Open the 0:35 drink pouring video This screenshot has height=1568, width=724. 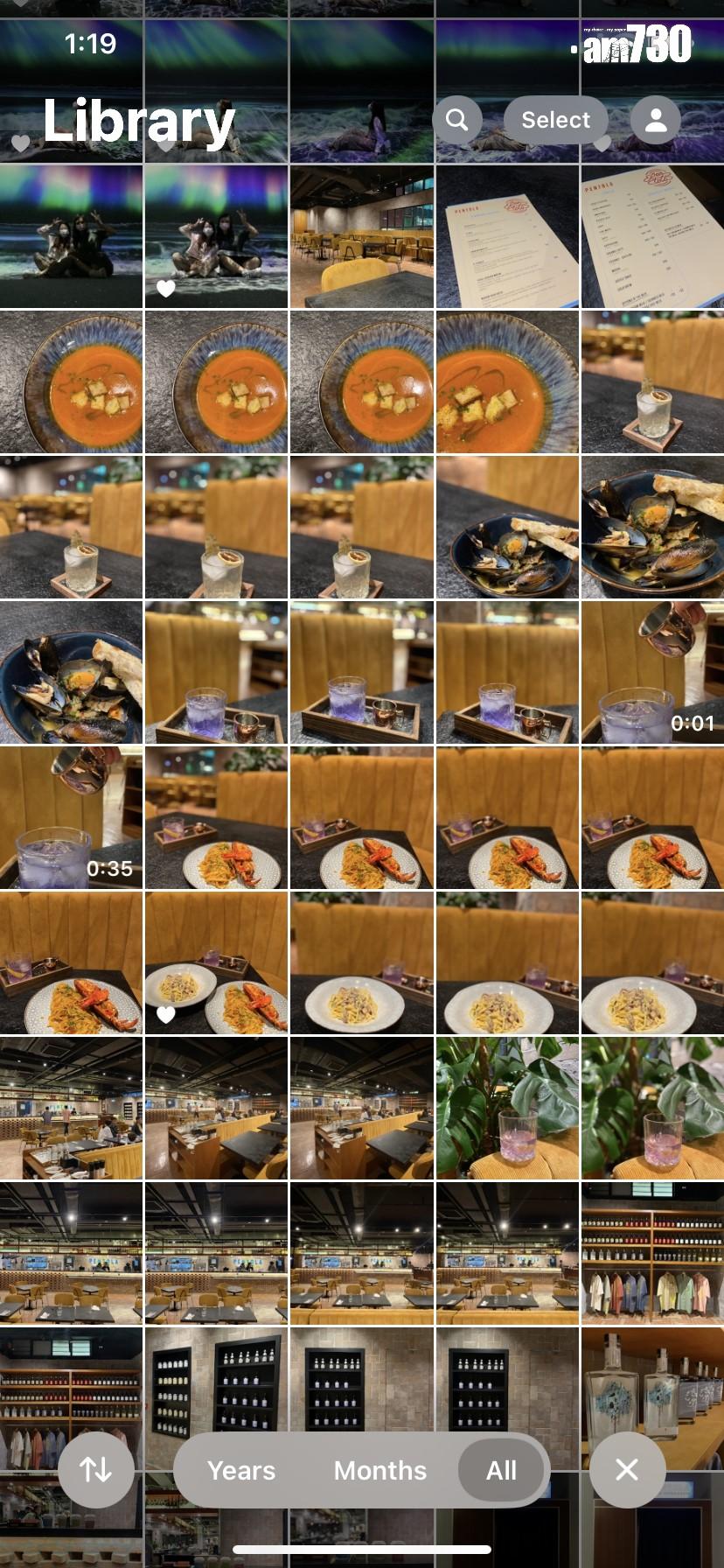coord(71,817)
